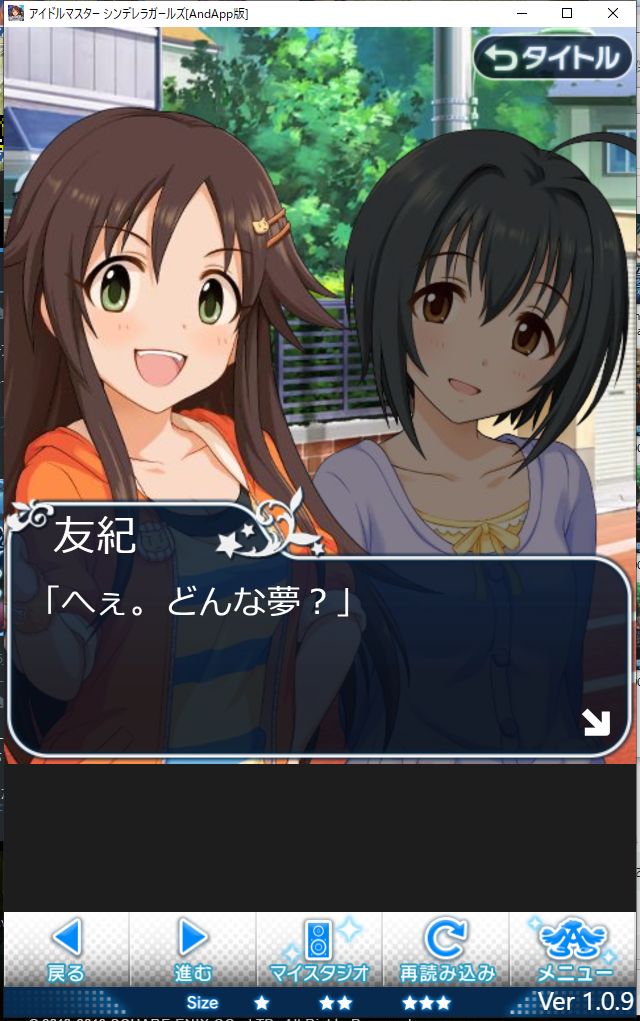The width and height of the screenshot is (640, 1021).
Task: Open マイスタジオ
Action: point(320,949)
